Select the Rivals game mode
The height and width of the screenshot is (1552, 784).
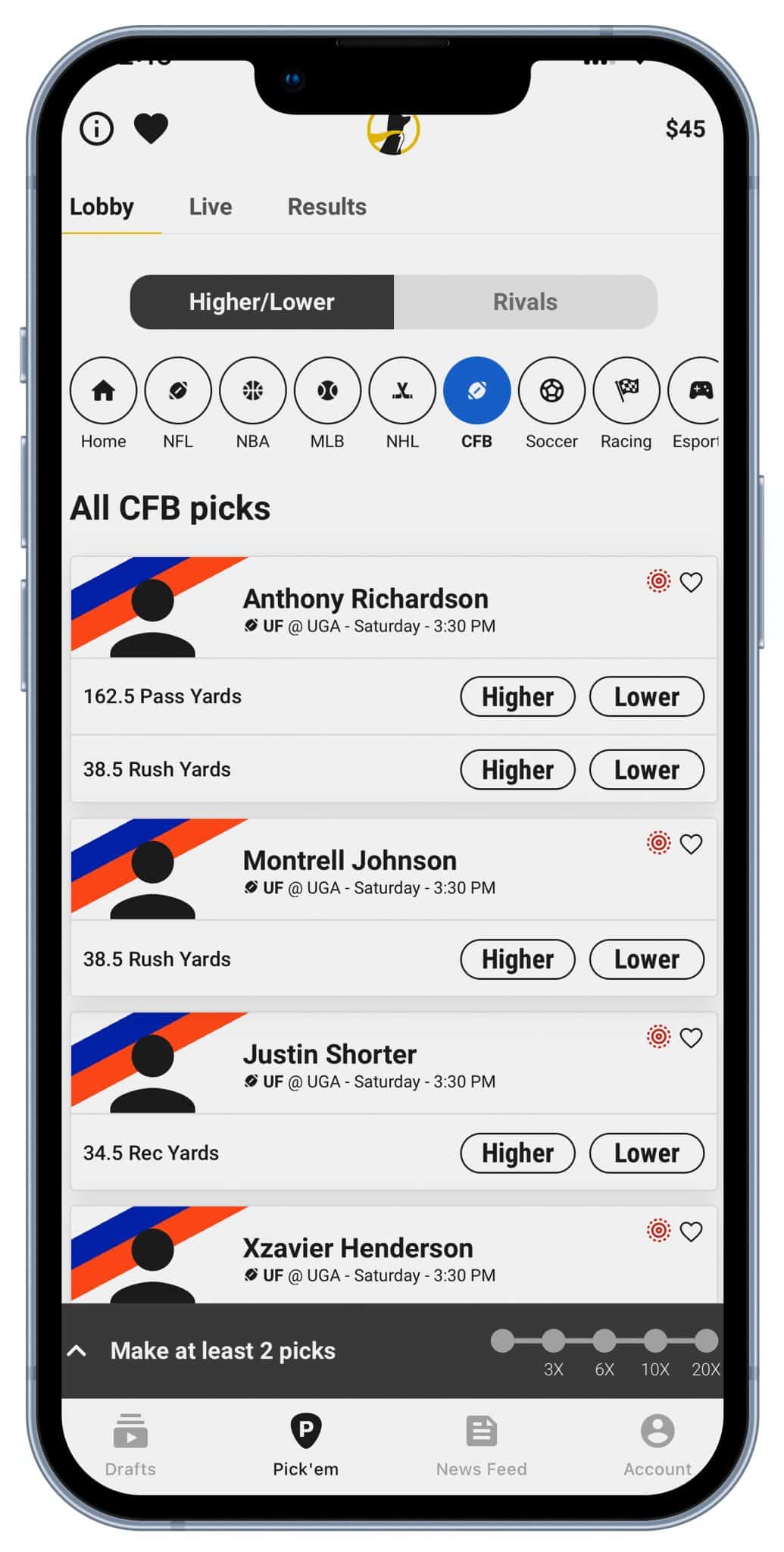click(525, 302)
